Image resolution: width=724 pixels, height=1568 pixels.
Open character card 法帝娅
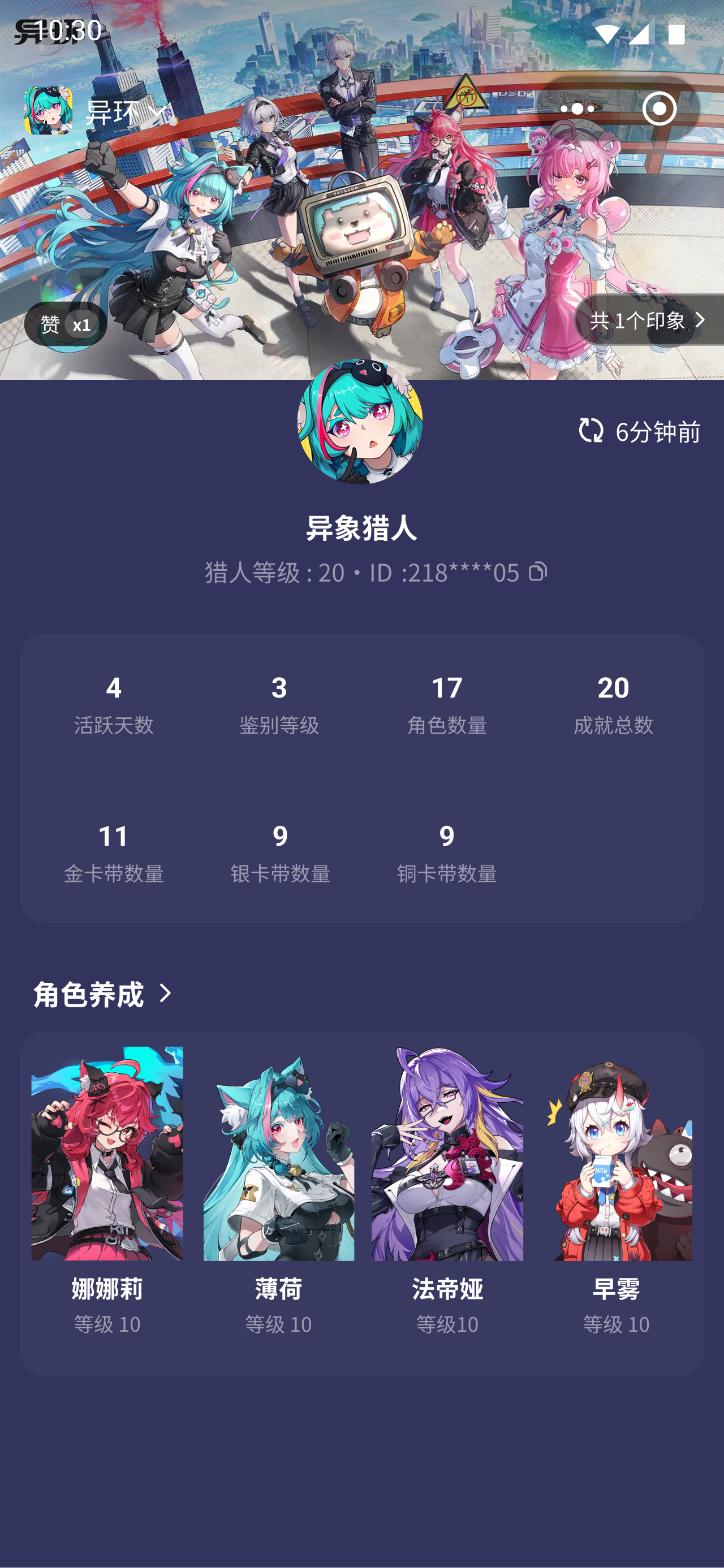click(x=447, y=1190)
